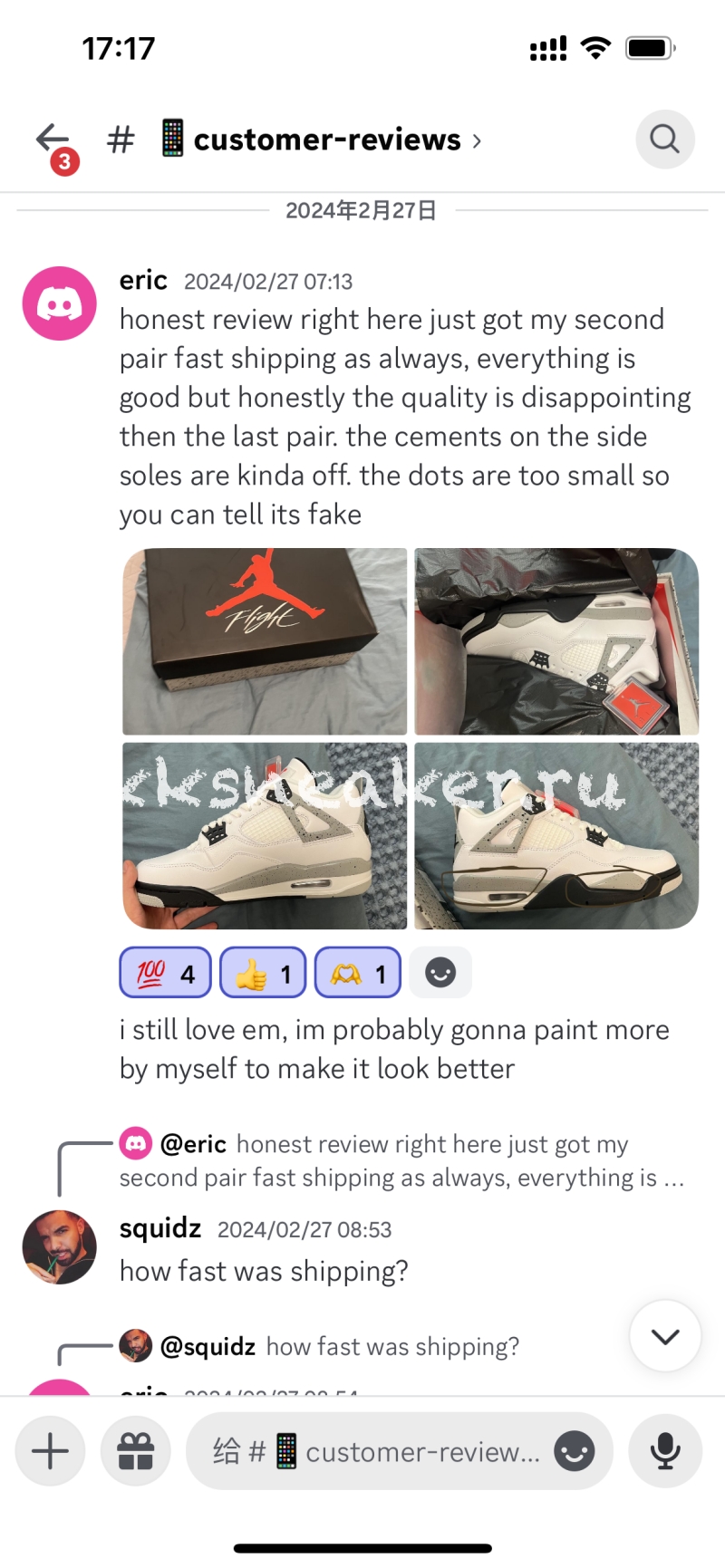Add a 100 reaction to eric's review
725x1568 pixels.
coord(165,973)
